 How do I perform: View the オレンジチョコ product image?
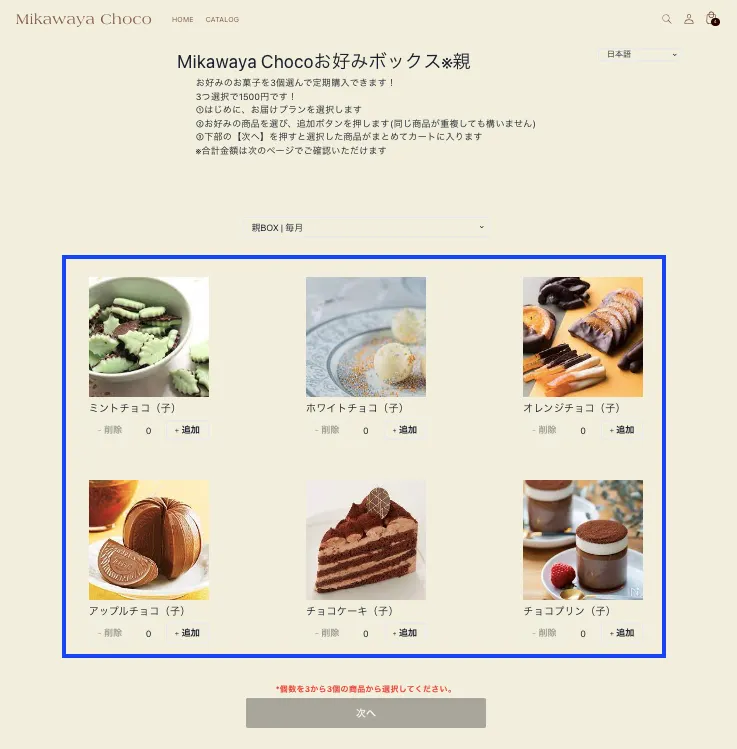582,337
